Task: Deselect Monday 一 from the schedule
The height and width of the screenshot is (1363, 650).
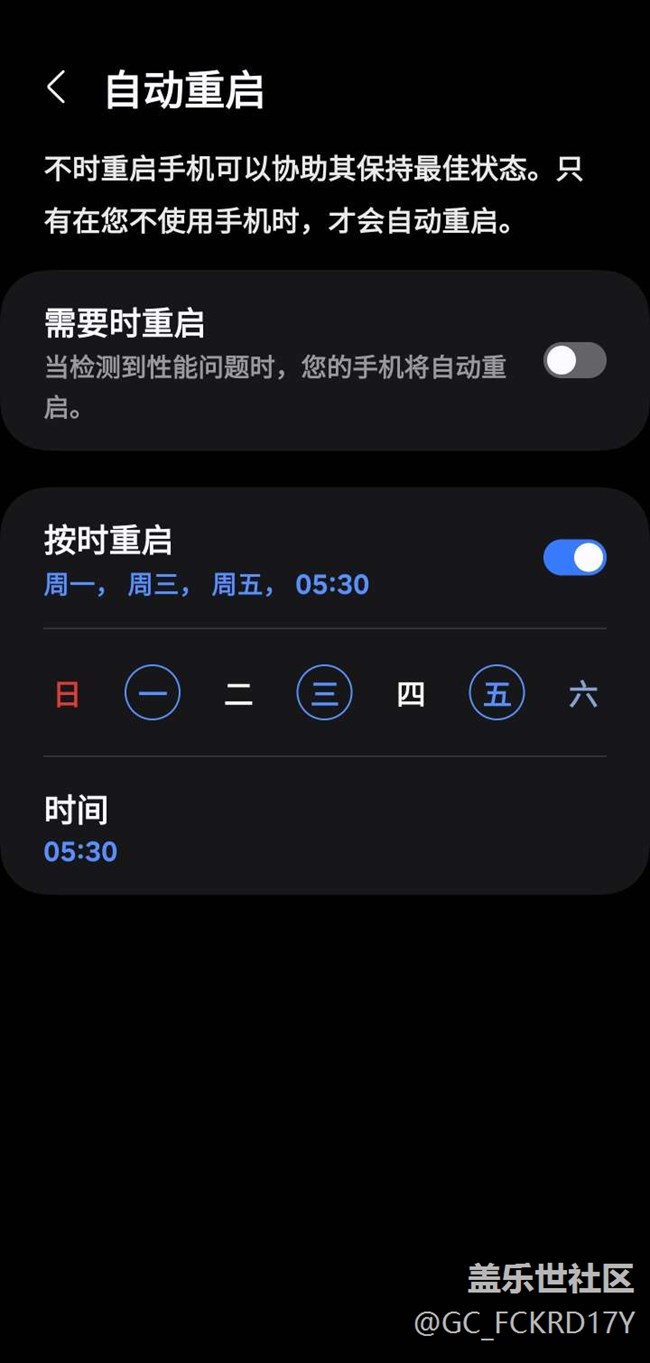Action: [x=152, y=693]
